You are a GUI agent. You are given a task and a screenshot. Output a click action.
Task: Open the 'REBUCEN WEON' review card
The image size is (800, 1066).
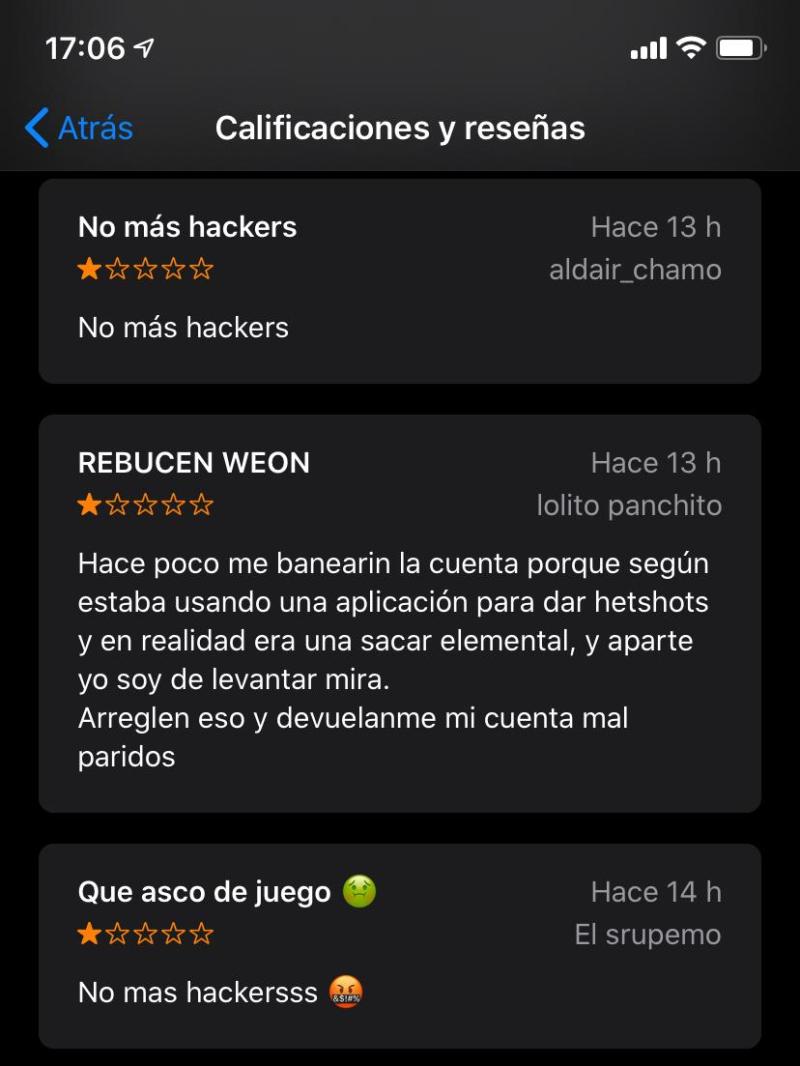[400, 612]
